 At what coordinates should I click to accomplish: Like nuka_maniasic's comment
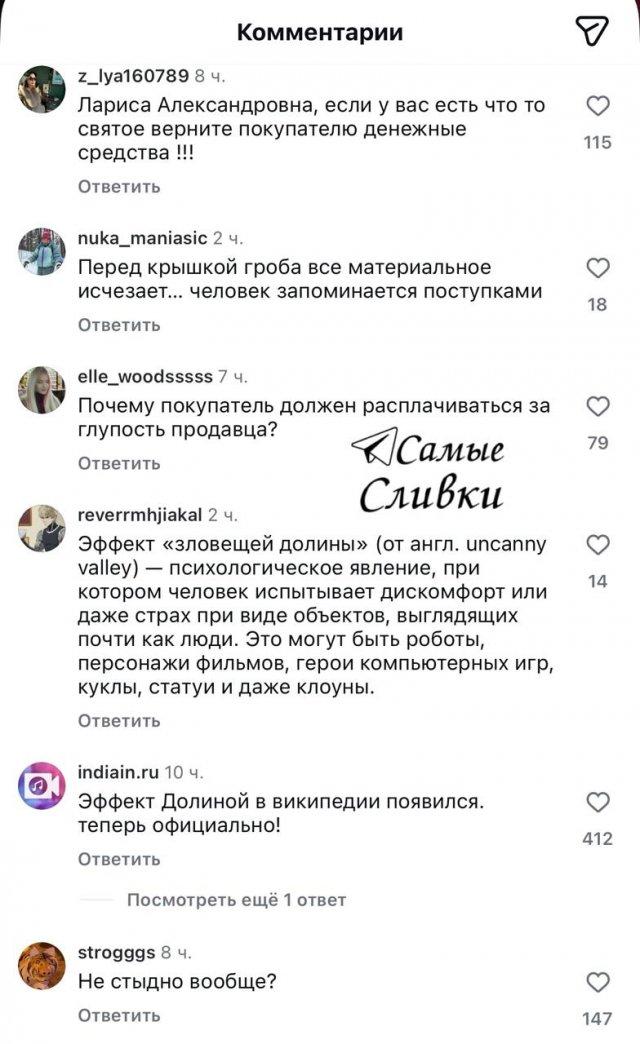pyautogui.click(x=597, y=268)
